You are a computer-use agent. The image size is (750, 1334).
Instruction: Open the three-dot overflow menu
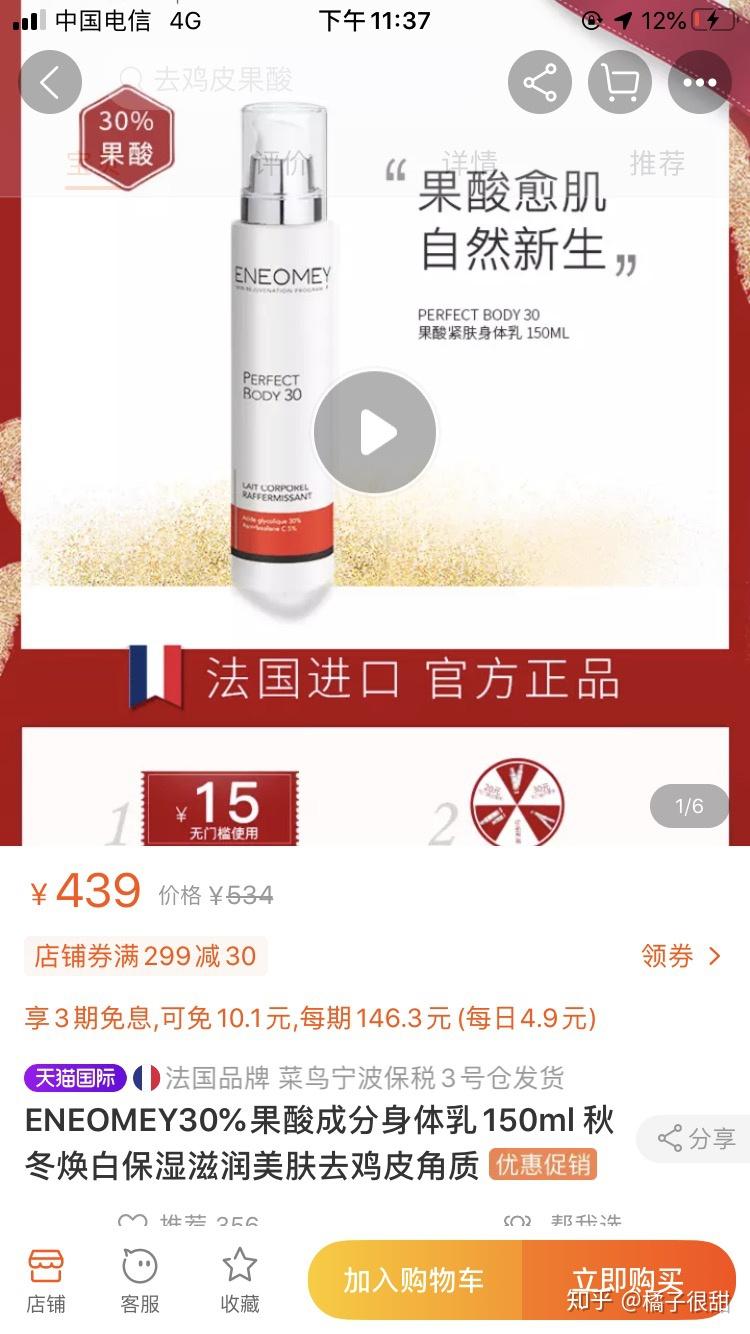coord(700,82)
